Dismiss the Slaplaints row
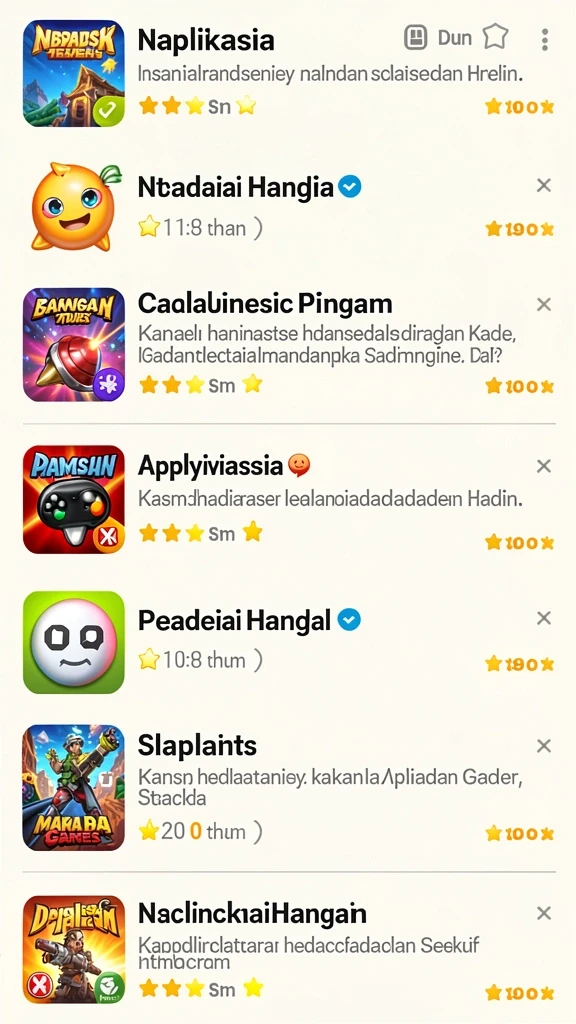The height and width of the screenshot is (1024, 576). coord(544,746)
